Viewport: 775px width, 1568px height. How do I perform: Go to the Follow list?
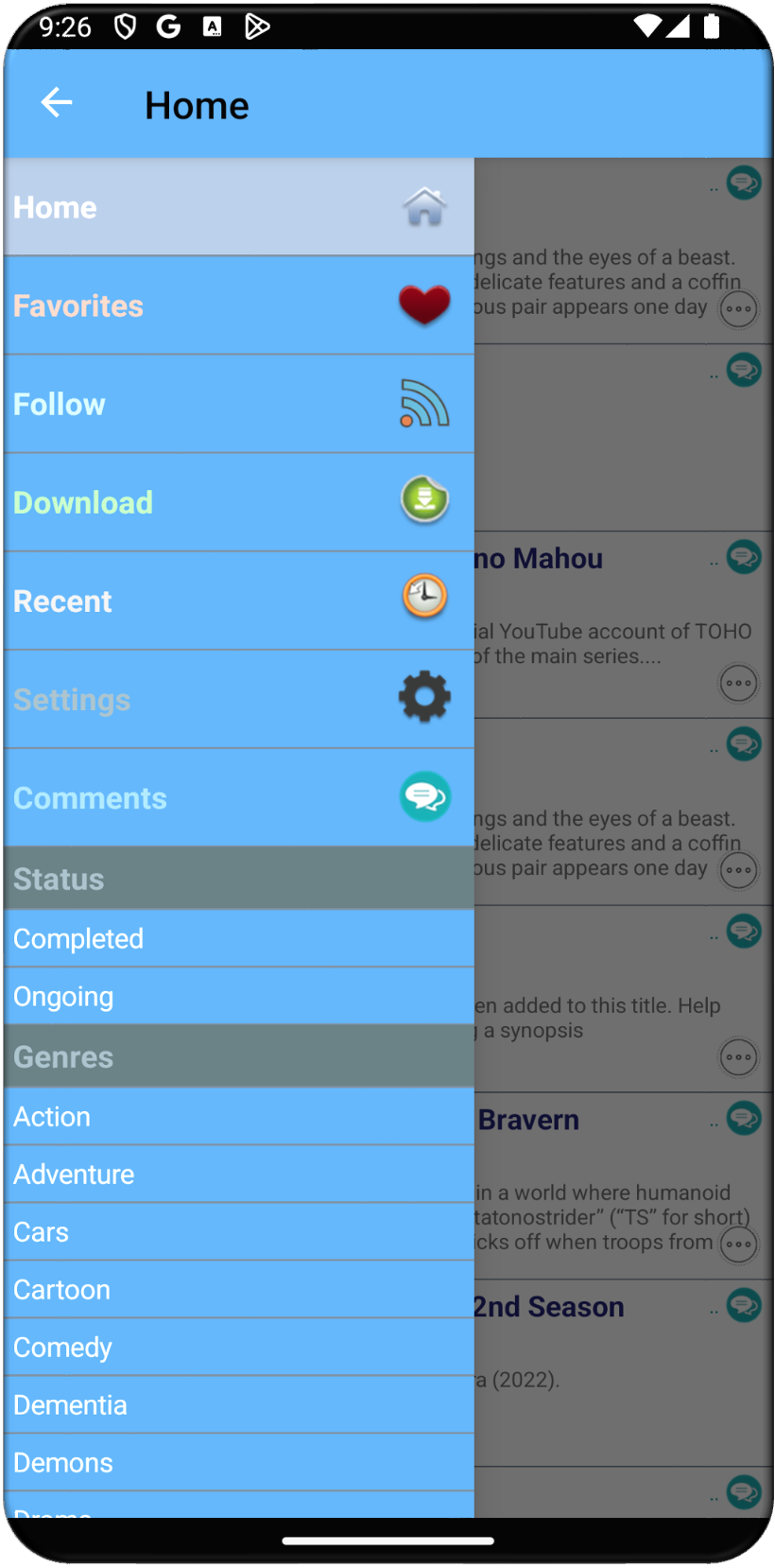click(239, 404)
